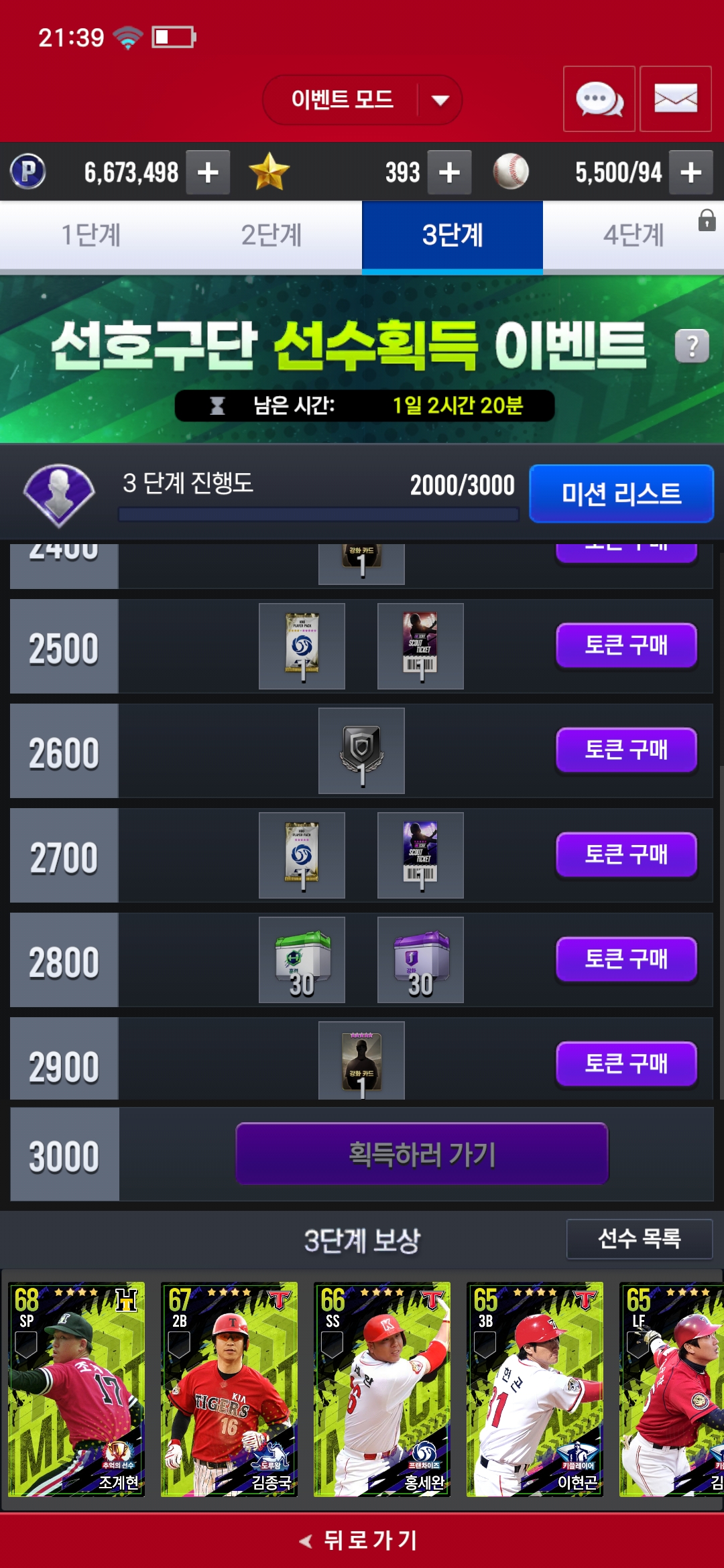Add more stars with plus button
724x1568 pixels.
[449, 173]
